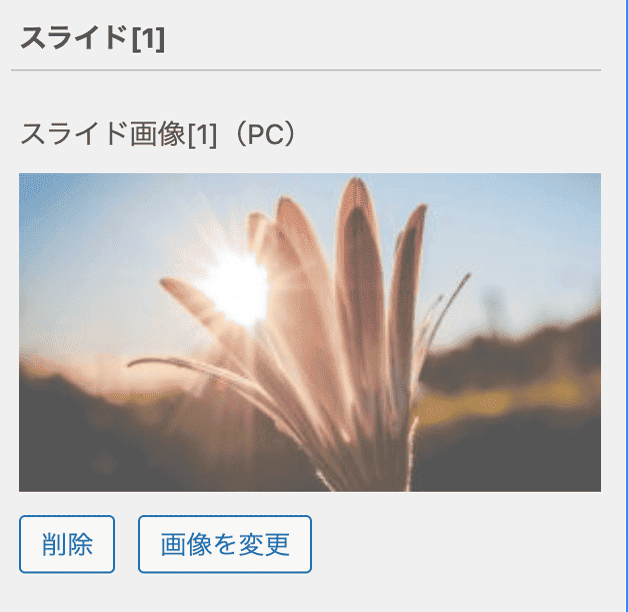Tap the 削除 button to remove the slide image
Screen dimensions: 628x612
pos(67,544)
